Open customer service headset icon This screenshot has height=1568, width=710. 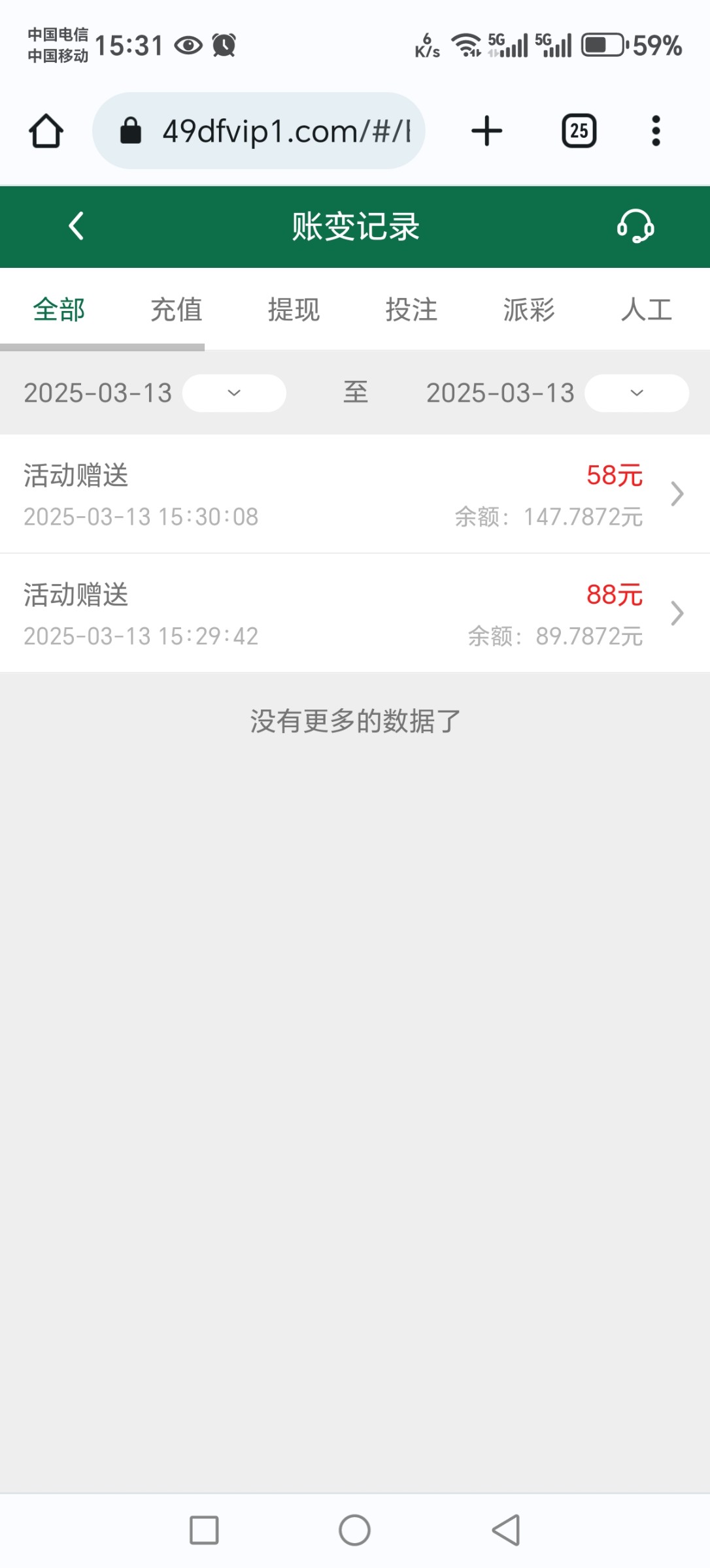pyautogui.click(x=635, y=226)
